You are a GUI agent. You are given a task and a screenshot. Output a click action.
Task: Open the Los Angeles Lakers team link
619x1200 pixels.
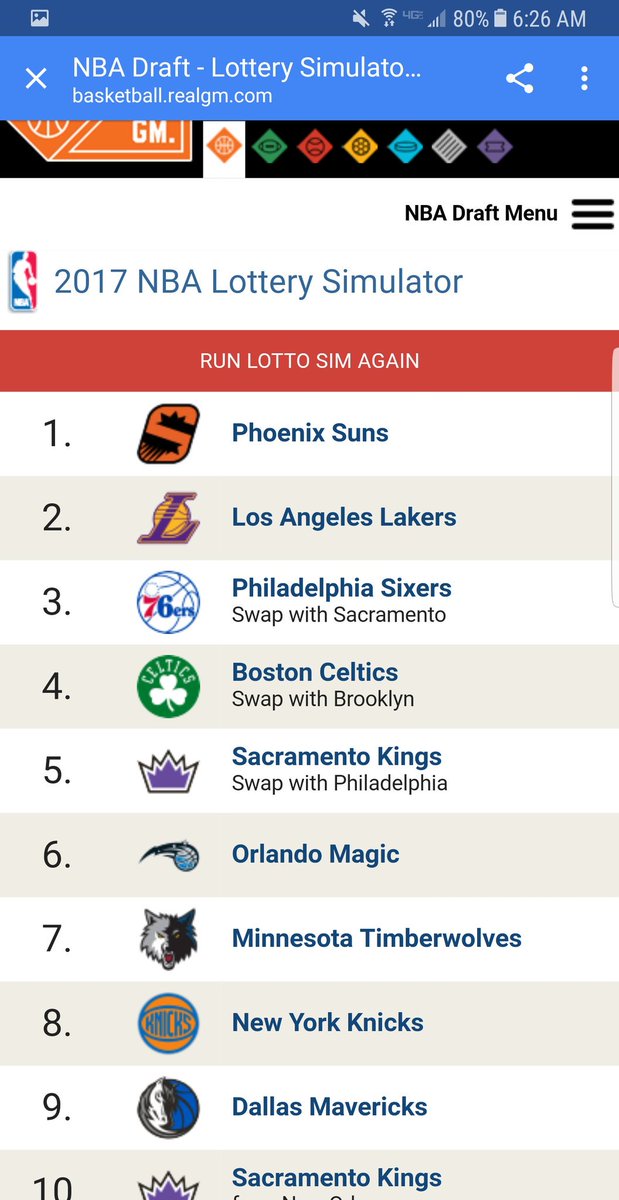pos(344,517)
